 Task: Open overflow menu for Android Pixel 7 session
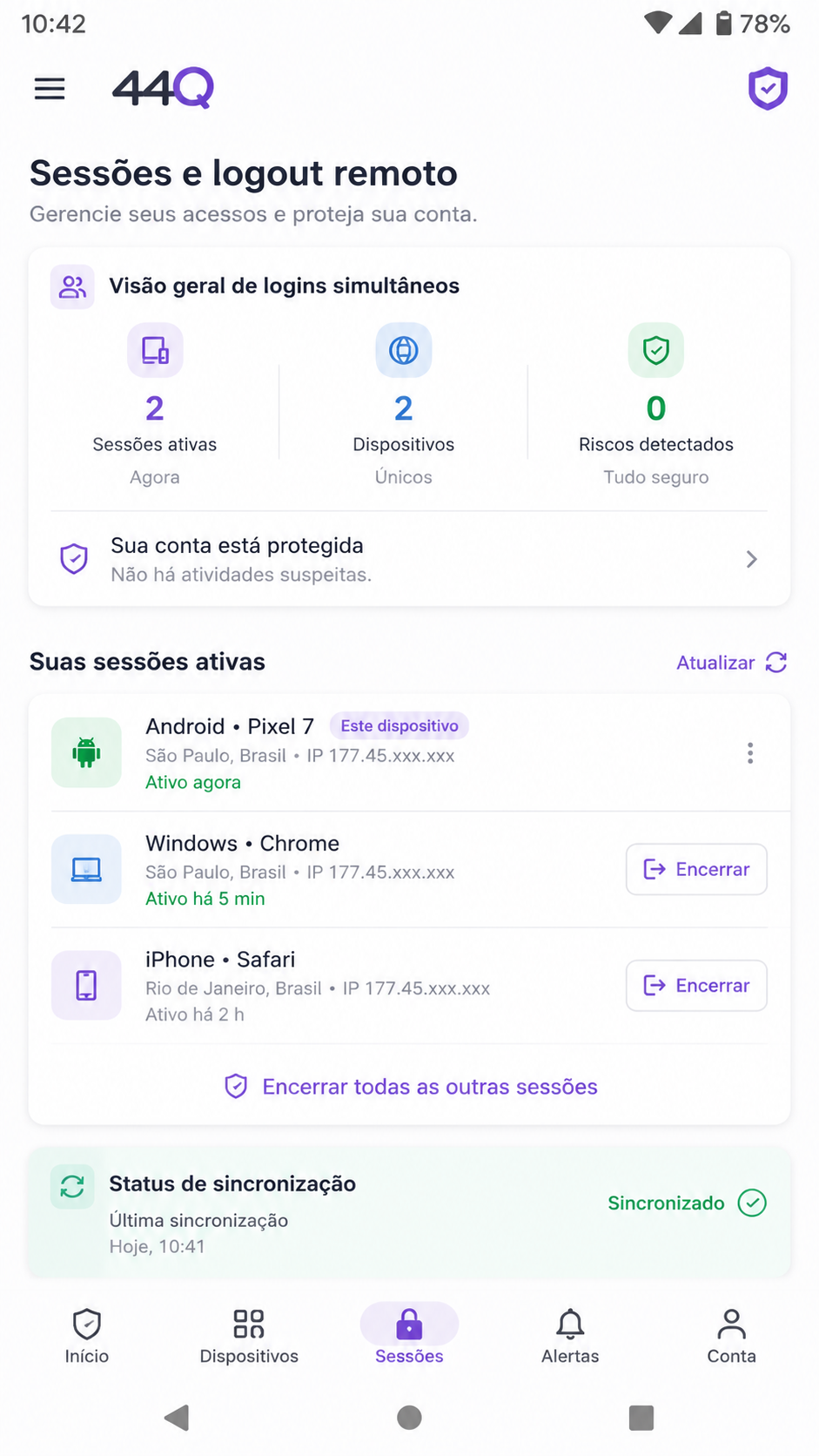[x=750, y=753]
